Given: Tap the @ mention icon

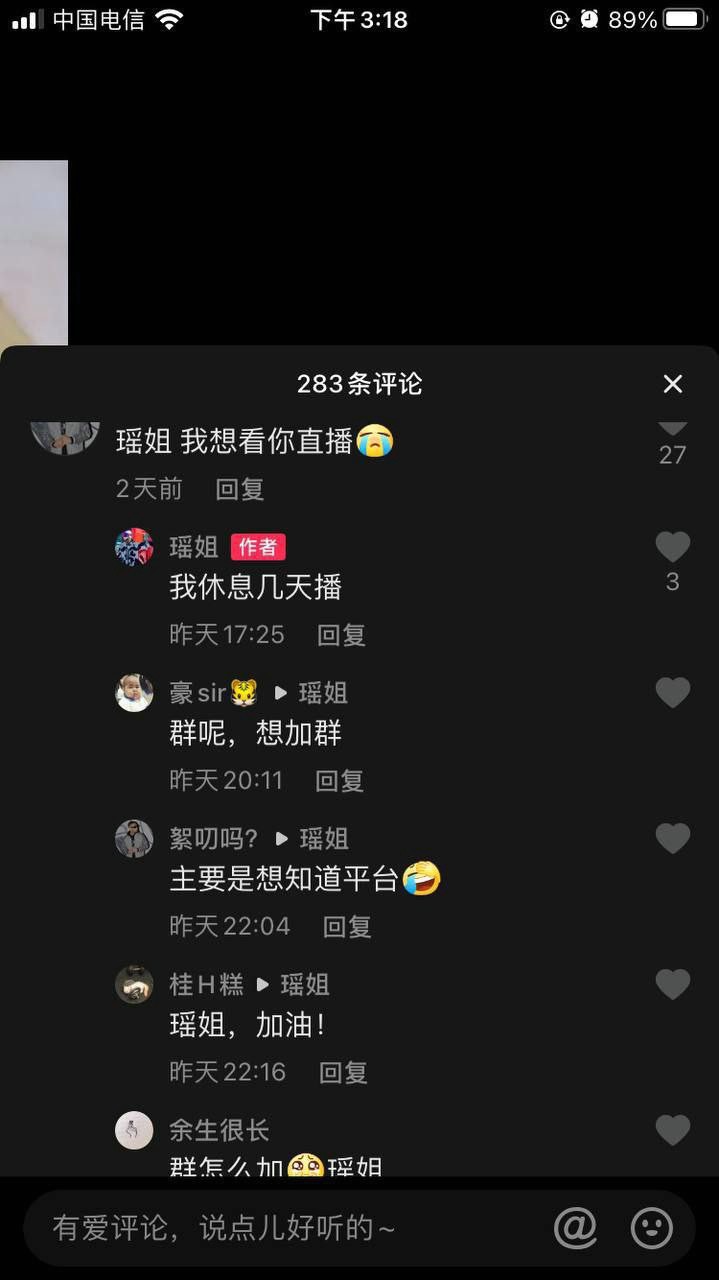Looking at the screenshot, I should (575, 1228).
